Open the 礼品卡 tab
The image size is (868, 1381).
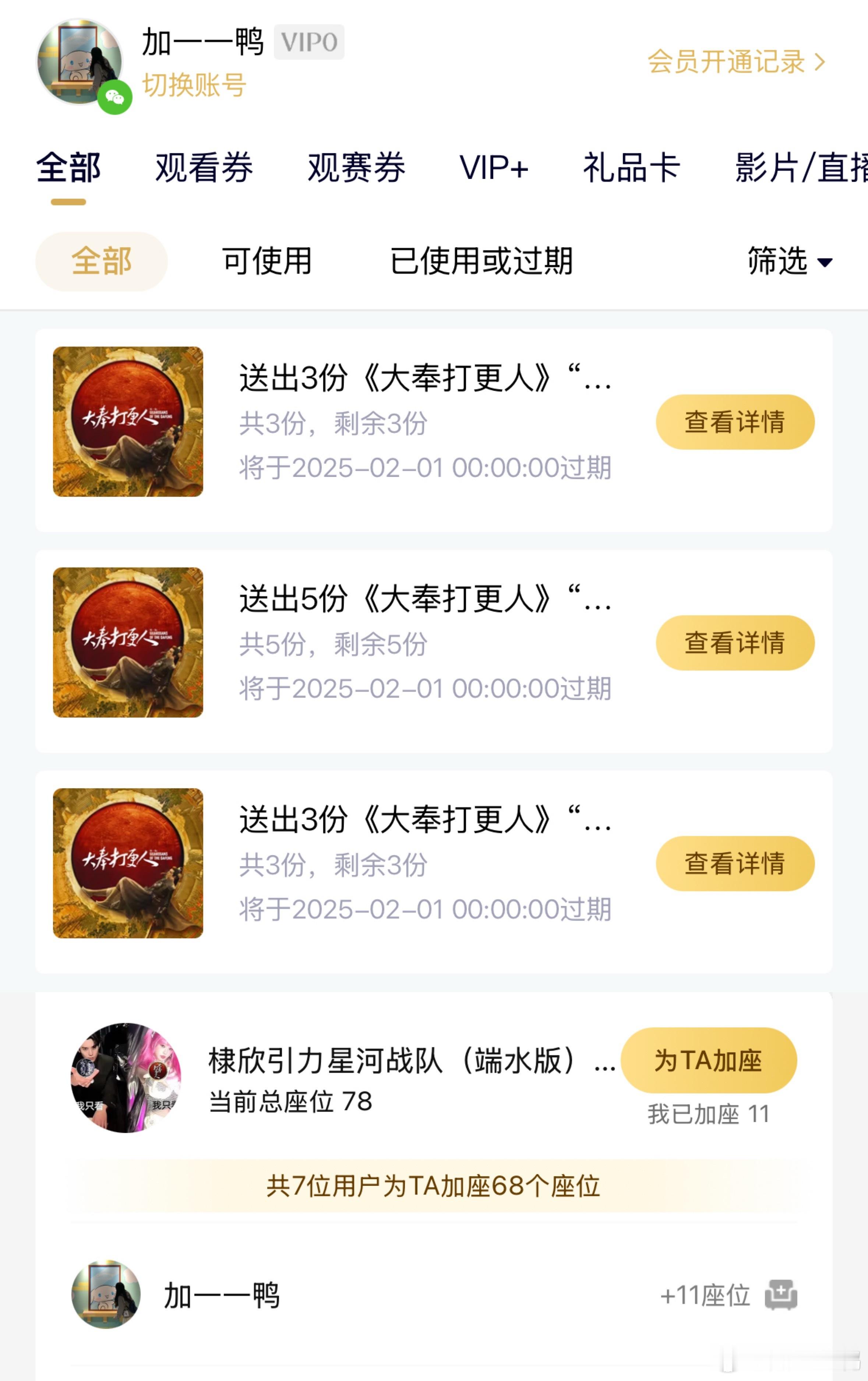pyautogui.click(x=631, y=168)
